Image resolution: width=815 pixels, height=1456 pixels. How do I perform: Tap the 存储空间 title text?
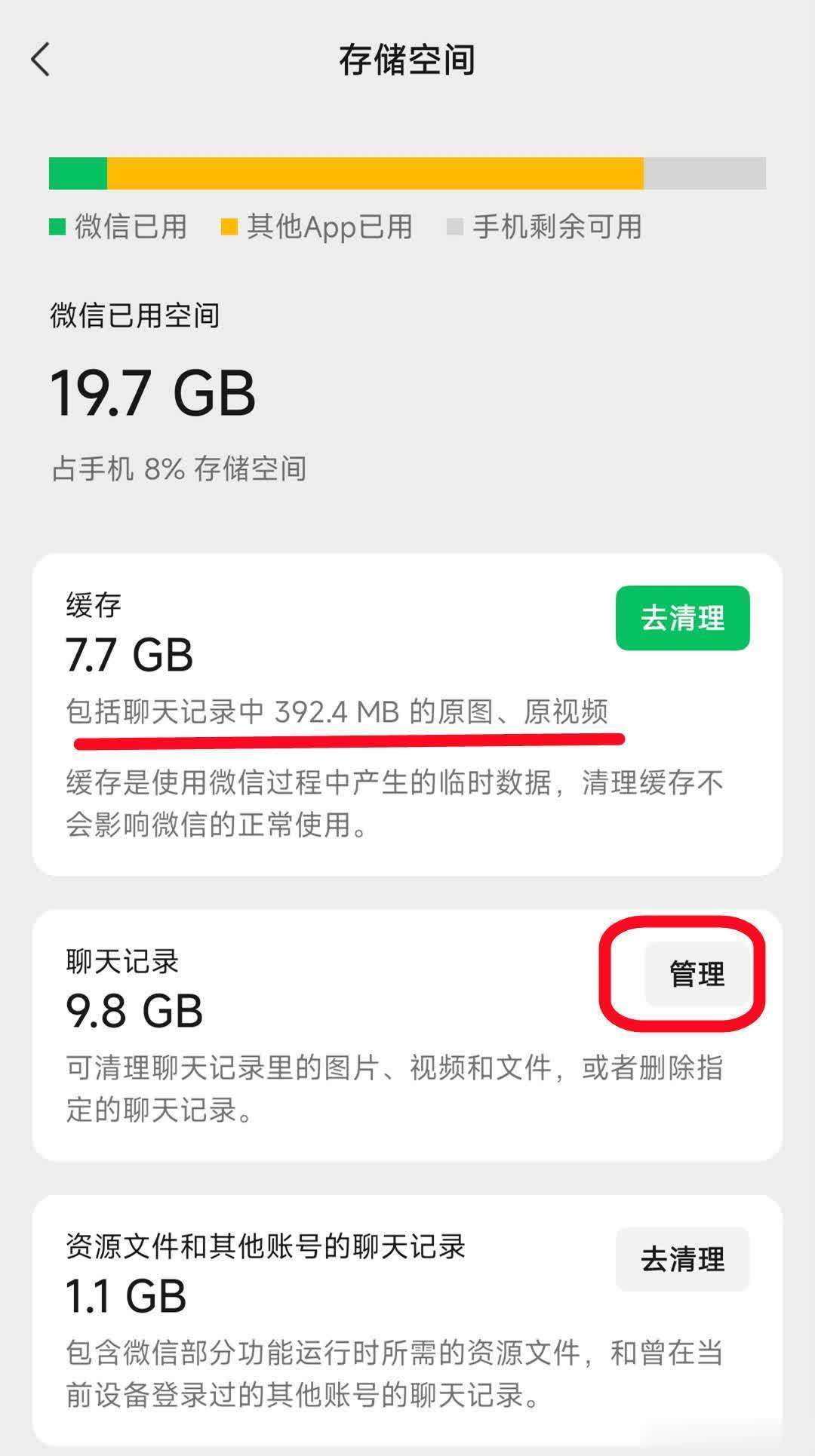[407, 60]
